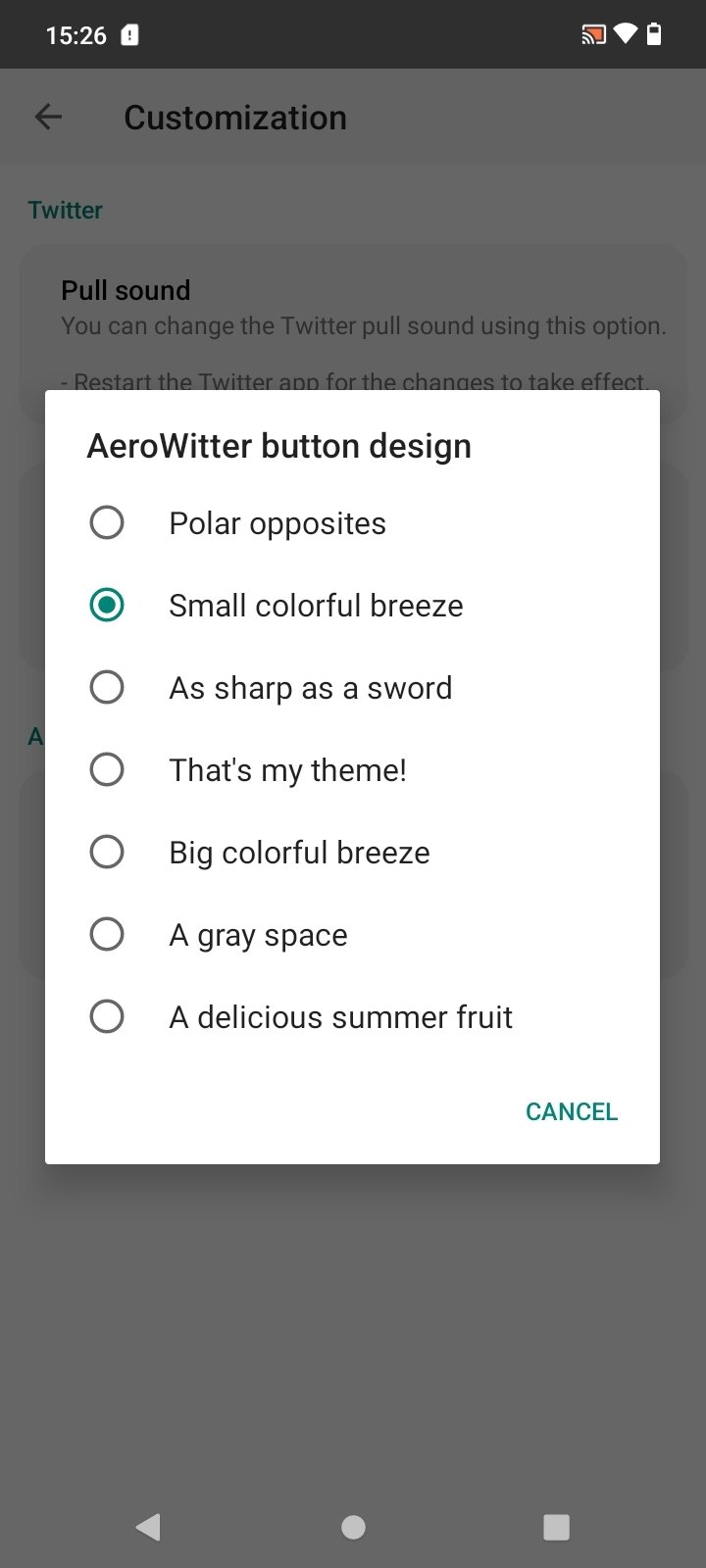
Task: Pick A delicious summer fruit design
Action: (x=352, y=1017)
